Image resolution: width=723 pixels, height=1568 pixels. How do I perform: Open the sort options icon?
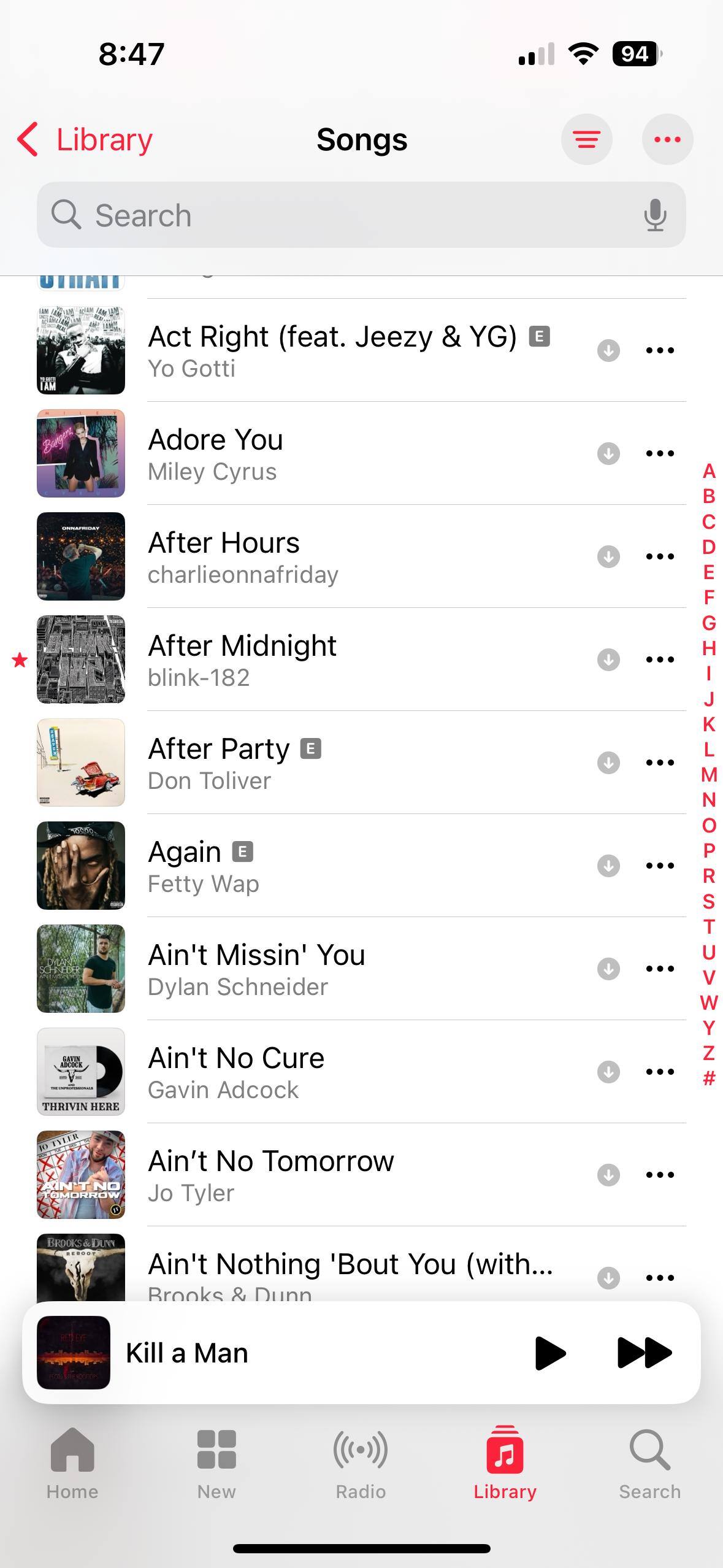(x=586, y=139)
